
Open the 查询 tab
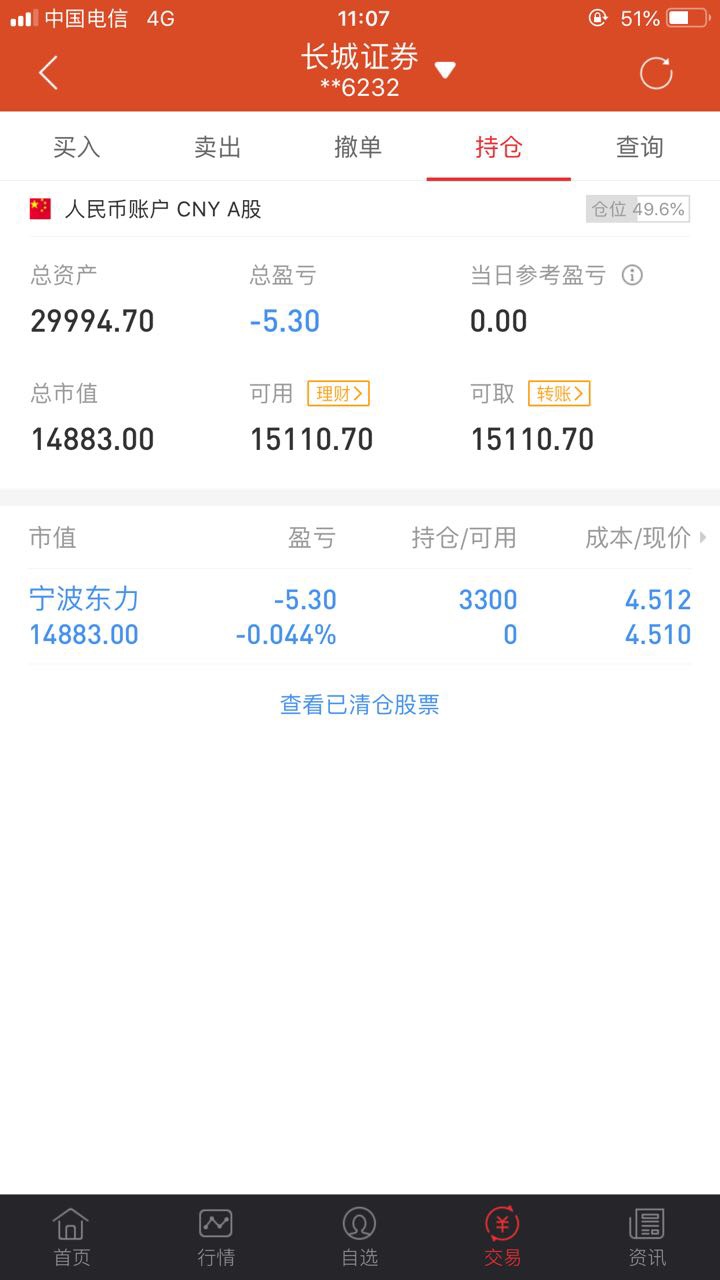pos(640,147)
